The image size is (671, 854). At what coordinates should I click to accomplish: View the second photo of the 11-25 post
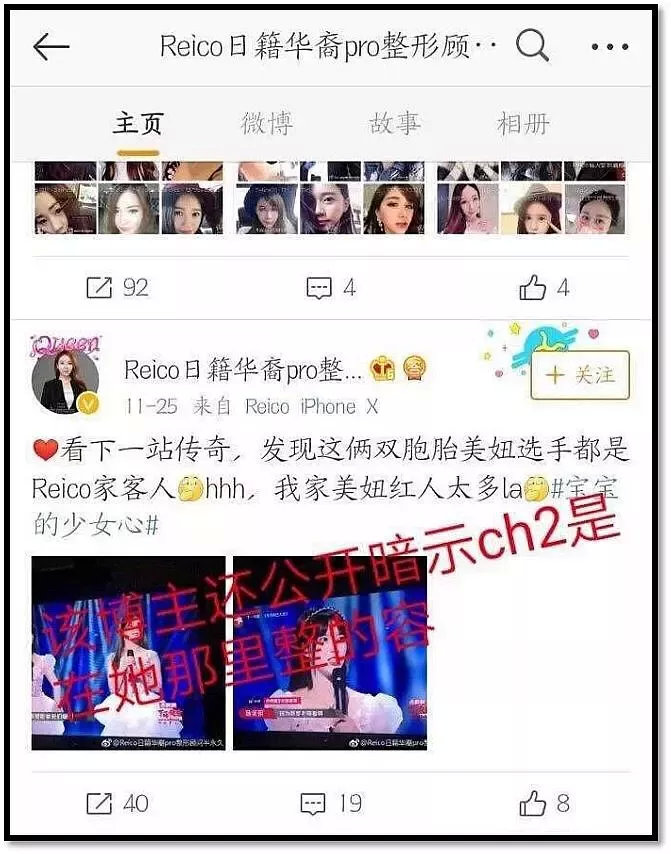coord(330,653)
